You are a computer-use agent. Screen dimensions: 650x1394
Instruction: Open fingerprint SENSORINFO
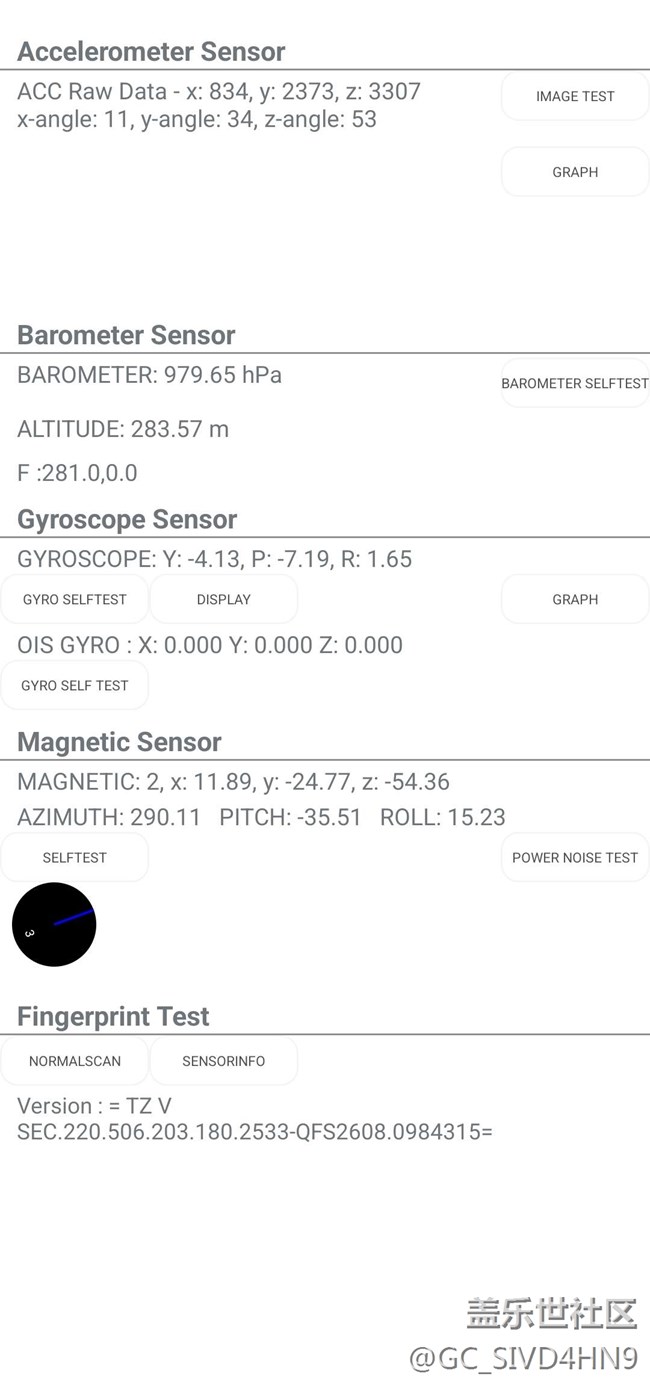(x=224, y=1061)
